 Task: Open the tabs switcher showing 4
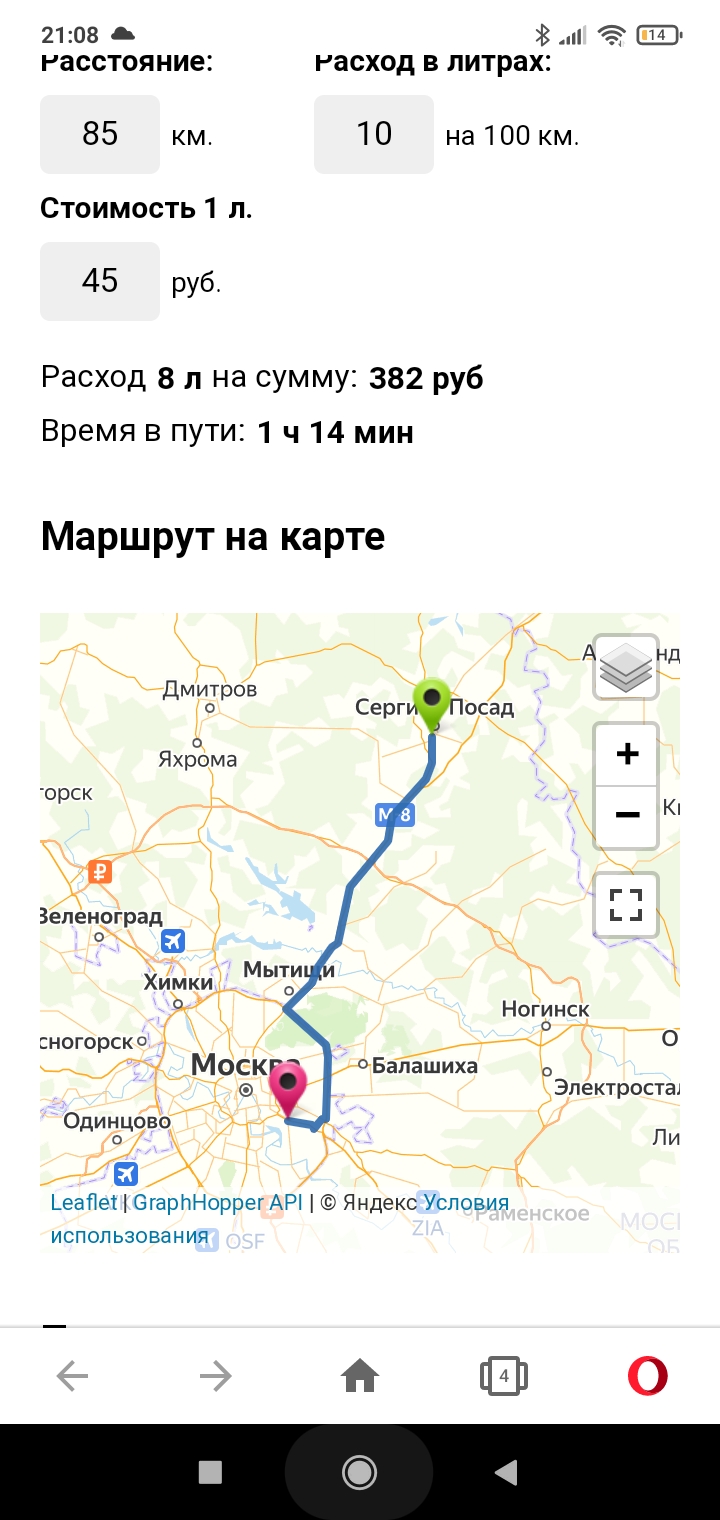pyautogui.click(x=504, y=1377)
